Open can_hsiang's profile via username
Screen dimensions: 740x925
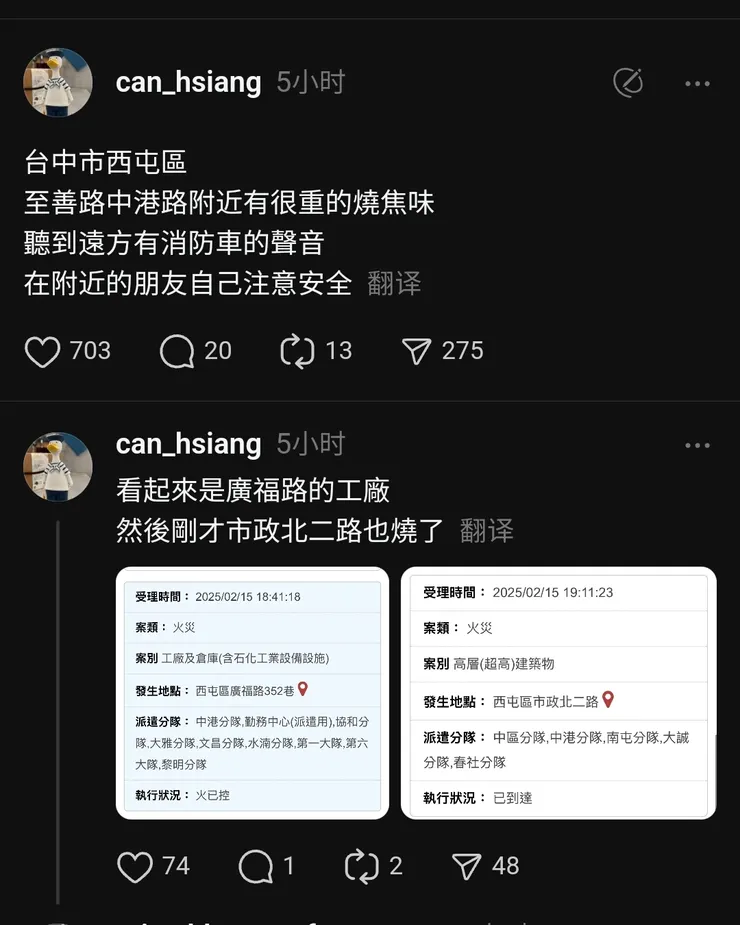coord(188,83)
